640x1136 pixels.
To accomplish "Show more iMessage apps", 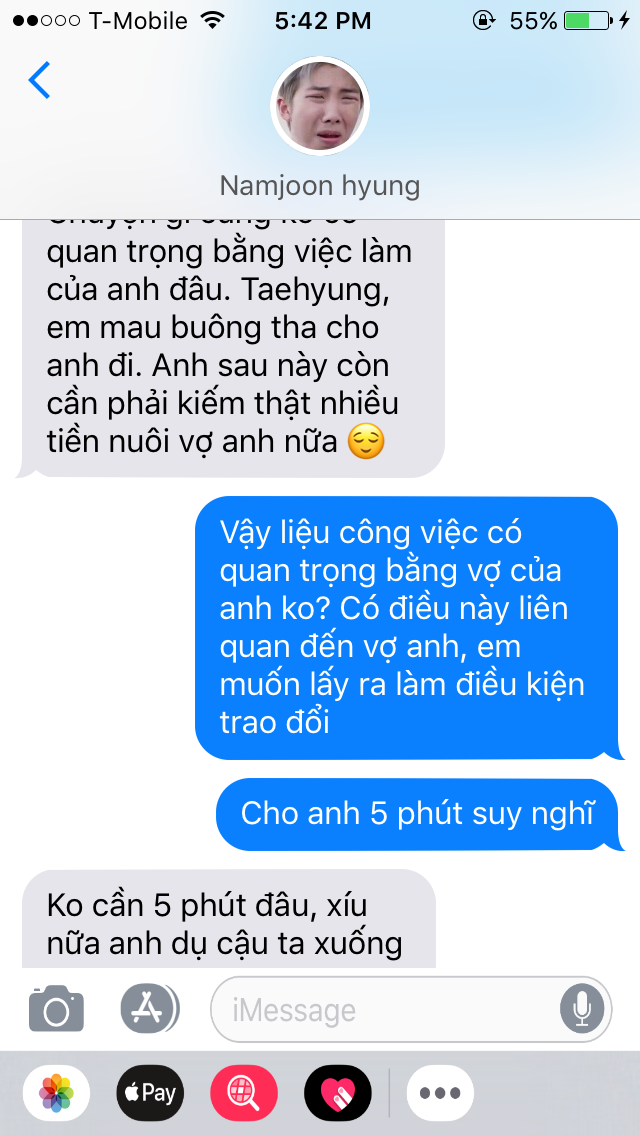I will 440,1093.
